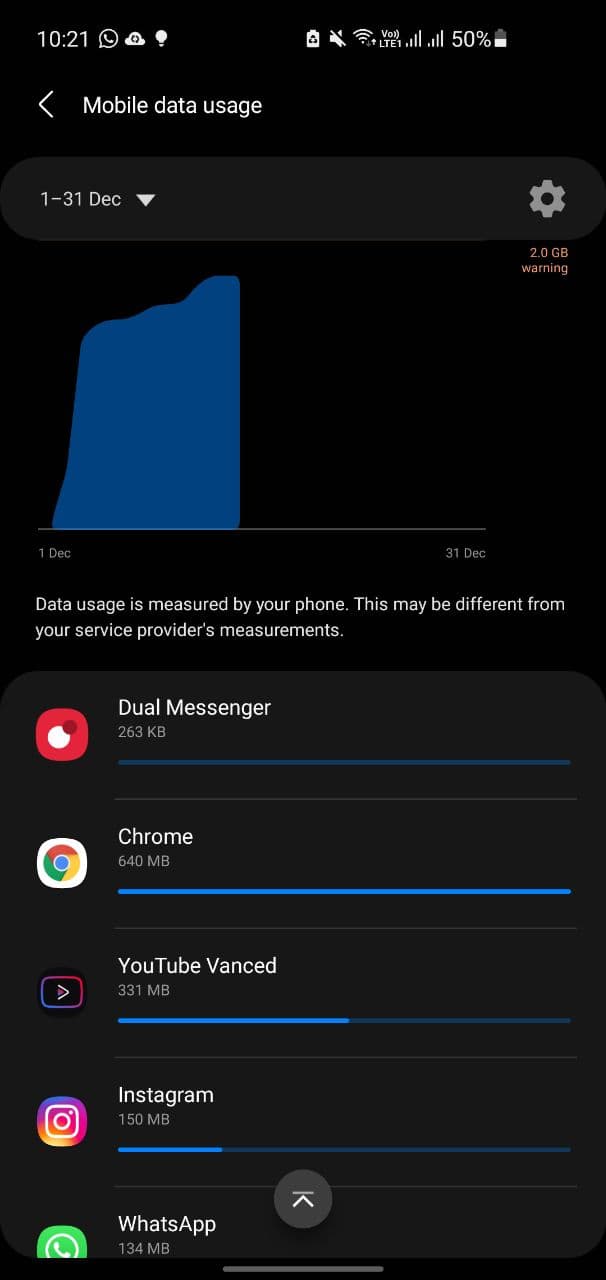The width and height of the screenshot is (606, 1280).
Task: Open WhatsApp data usage entry
Action: coord(303,1223)
